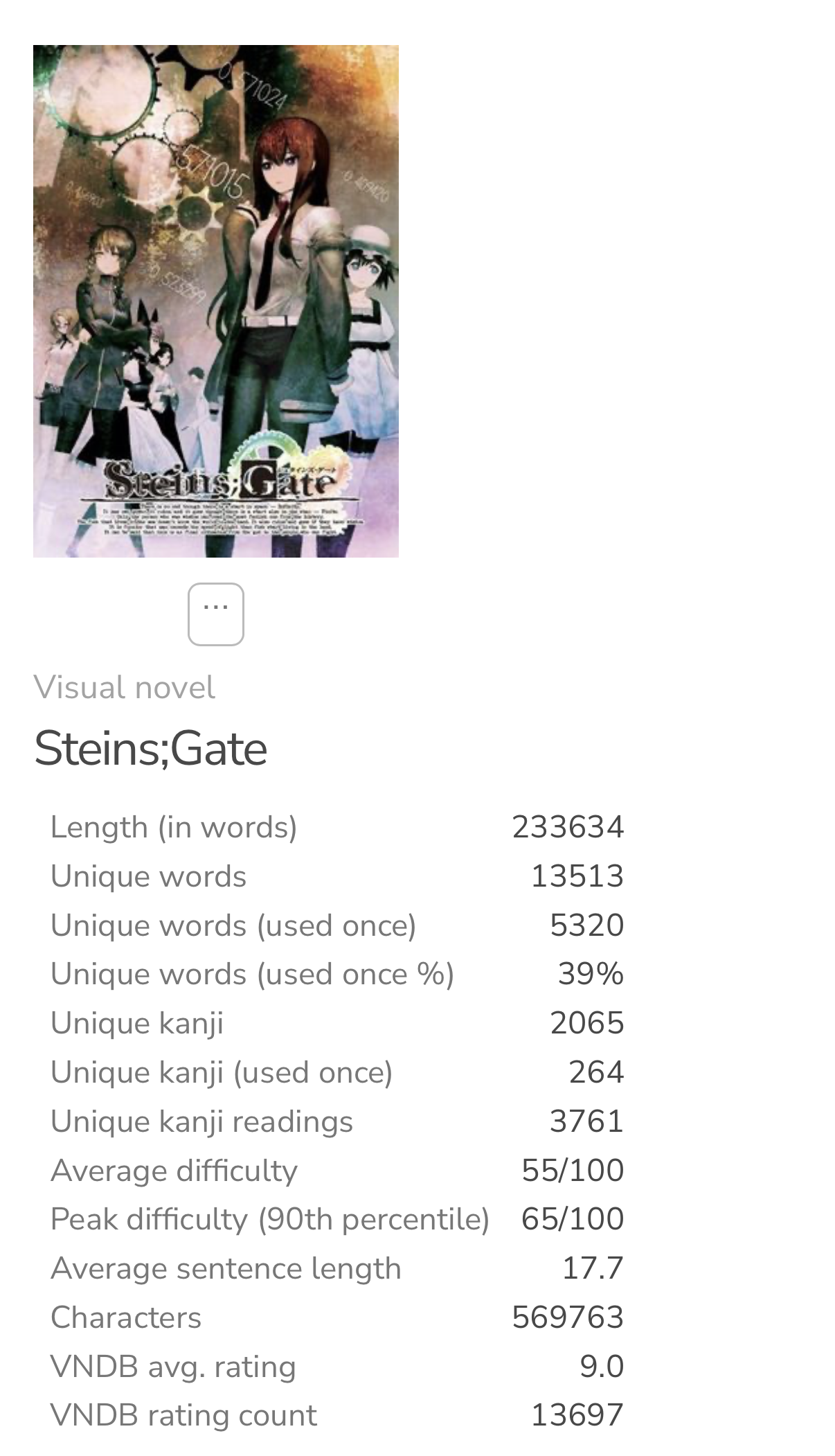Open the Steins;Gate title link
835x1456 pixels.
click(x=150, y=749)
